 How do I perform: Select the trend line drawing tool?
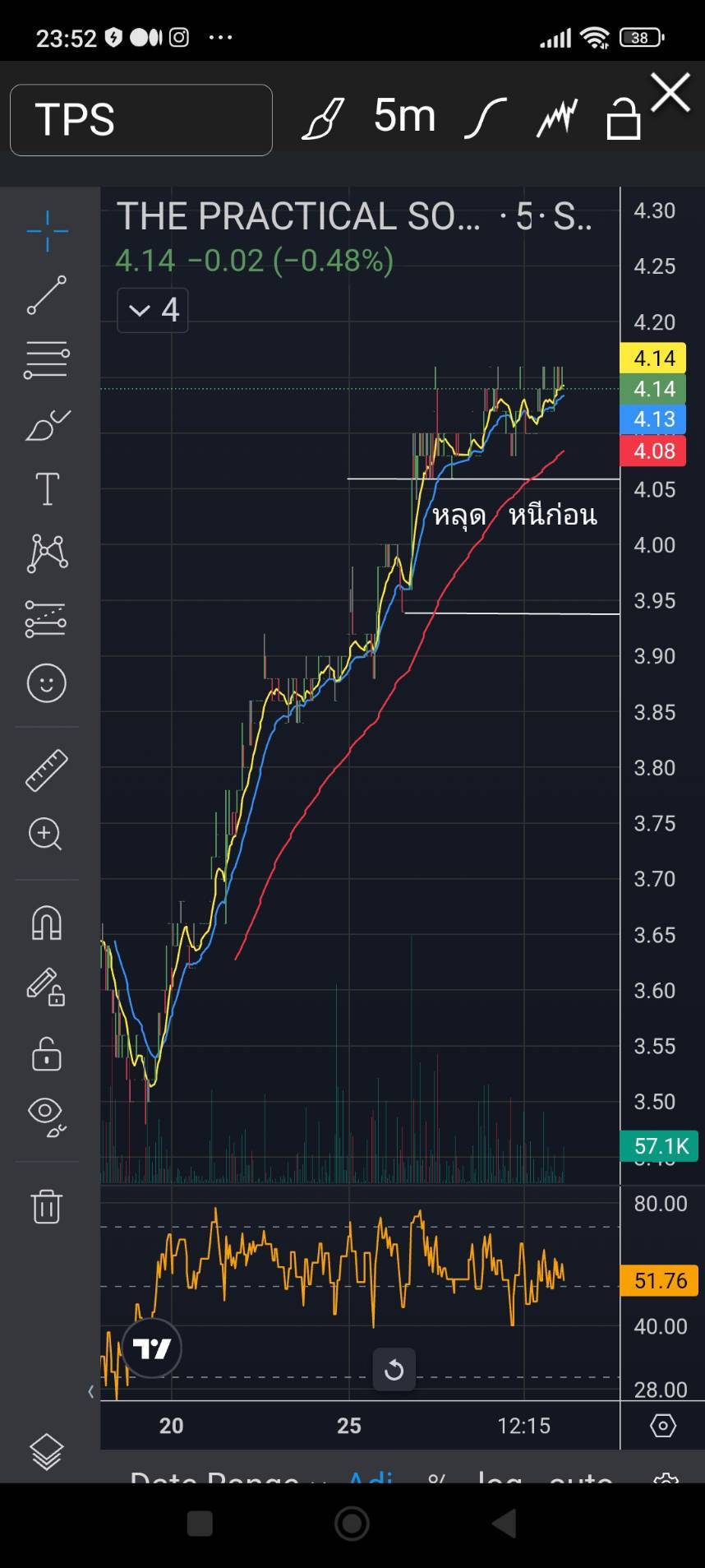click(47, 295)
